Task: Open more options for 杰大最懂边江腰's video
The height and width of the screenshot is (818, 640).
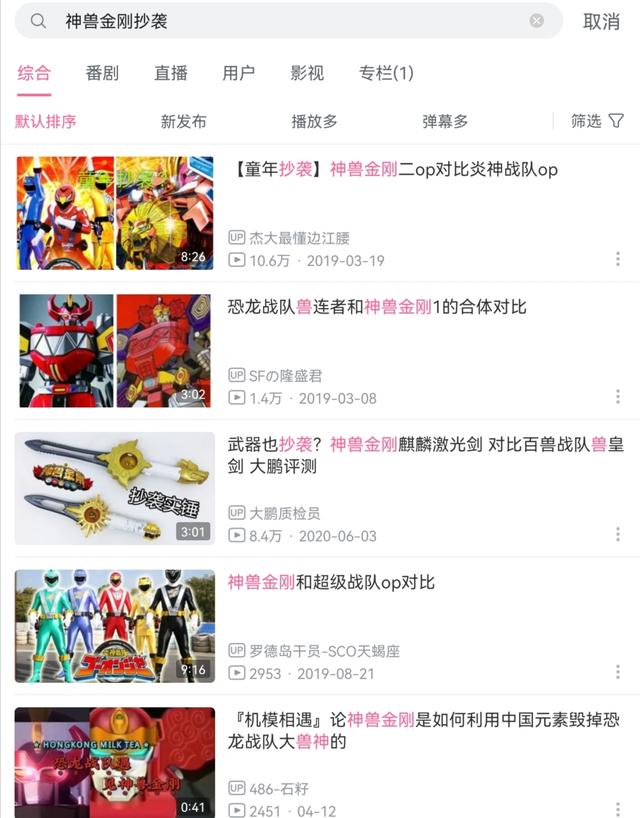Action: click(617, 259)
